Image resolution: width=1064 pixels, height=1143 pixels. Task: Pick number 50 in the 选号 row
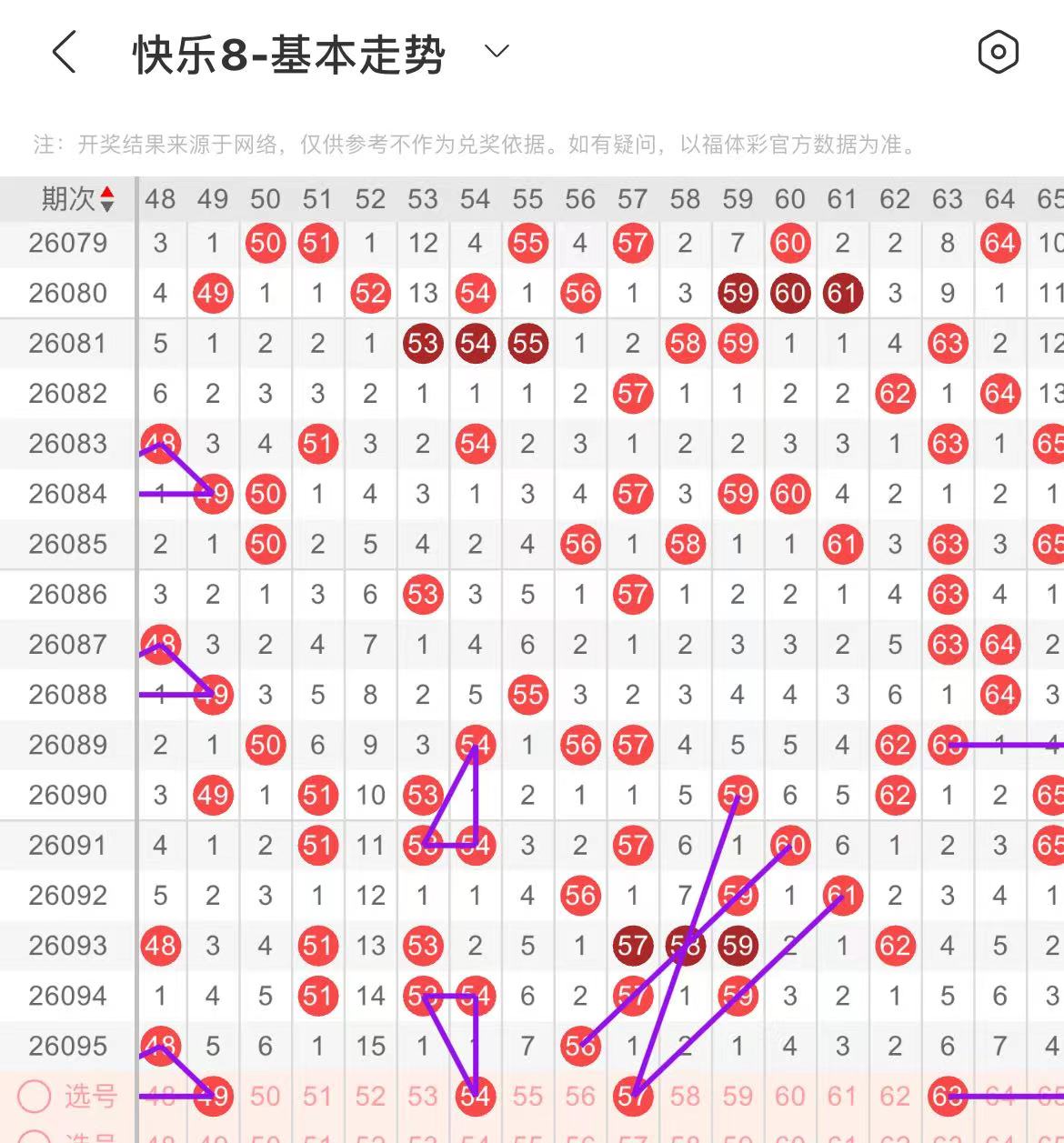(x=265, y=1097)
